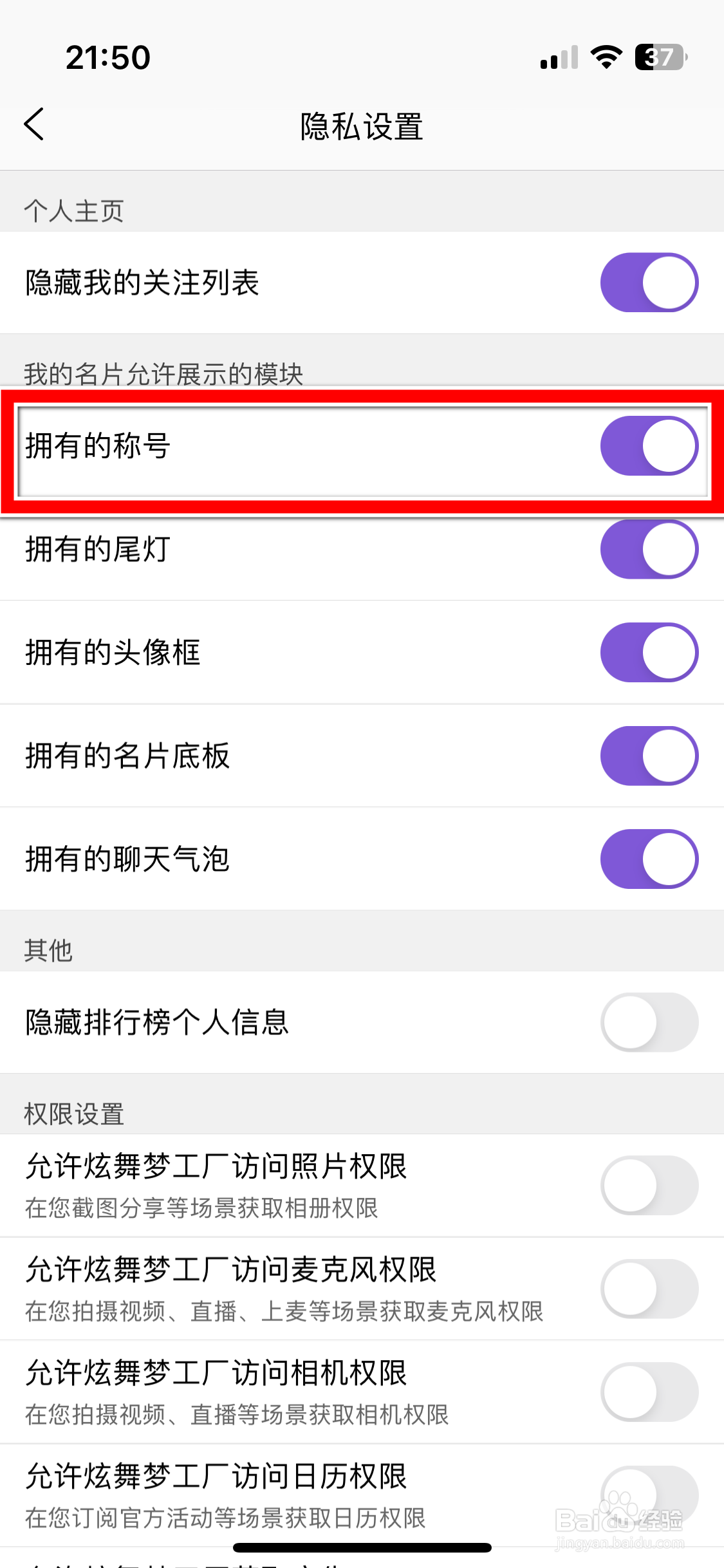Toggle the 拥有的头像框 switch off
Screen dimensions: 724x1568
[x=648, y=652]
